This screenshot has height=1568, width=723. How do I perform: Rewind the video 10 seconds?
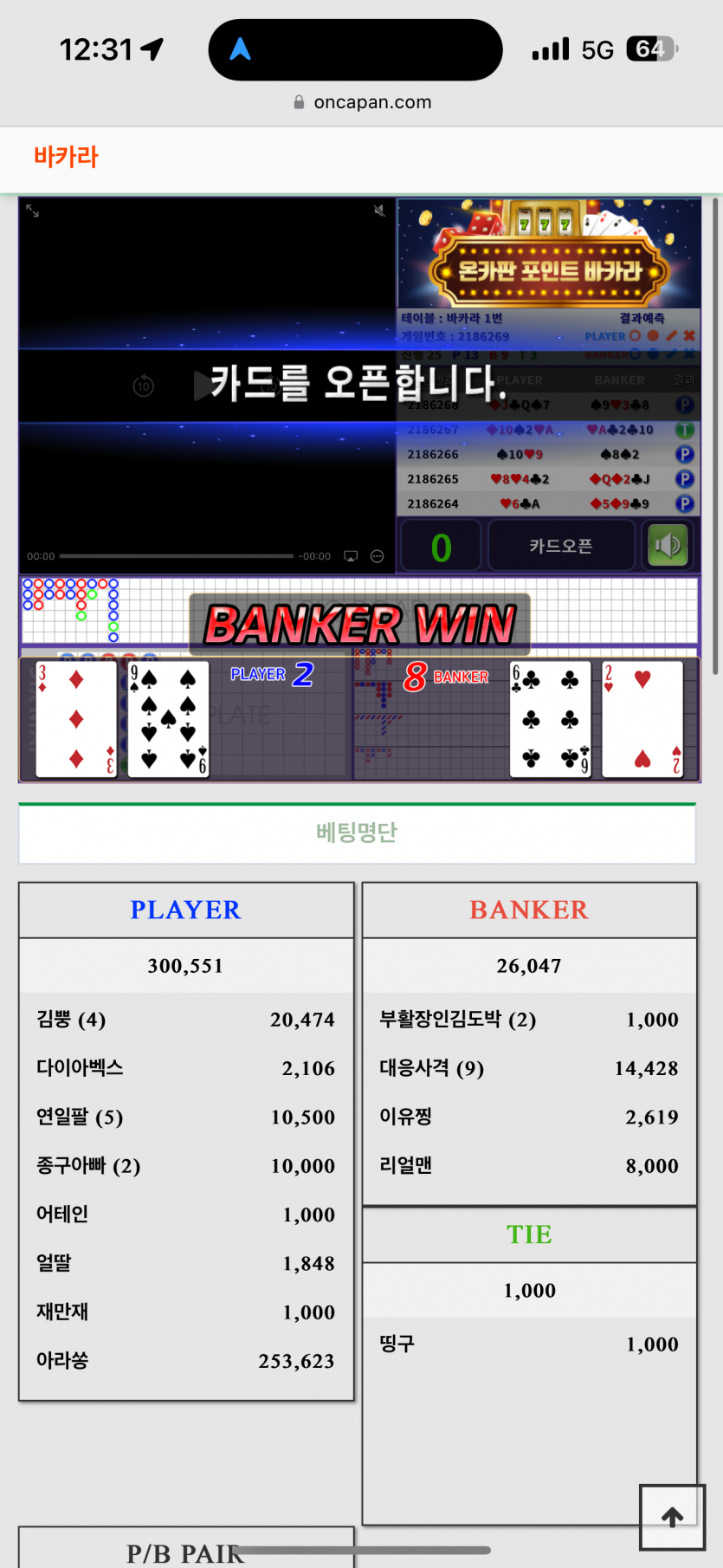144,386
